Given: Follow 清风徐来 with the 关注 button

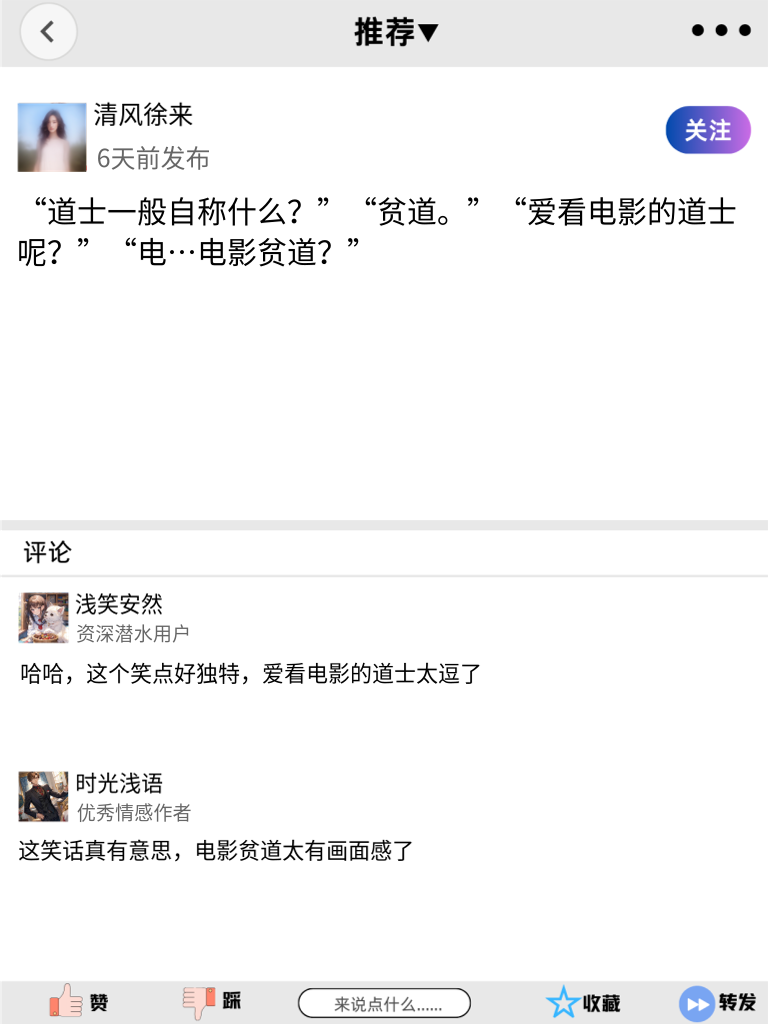Looking at the screenshot, I should pyautogui.click(x=707, y=130).
